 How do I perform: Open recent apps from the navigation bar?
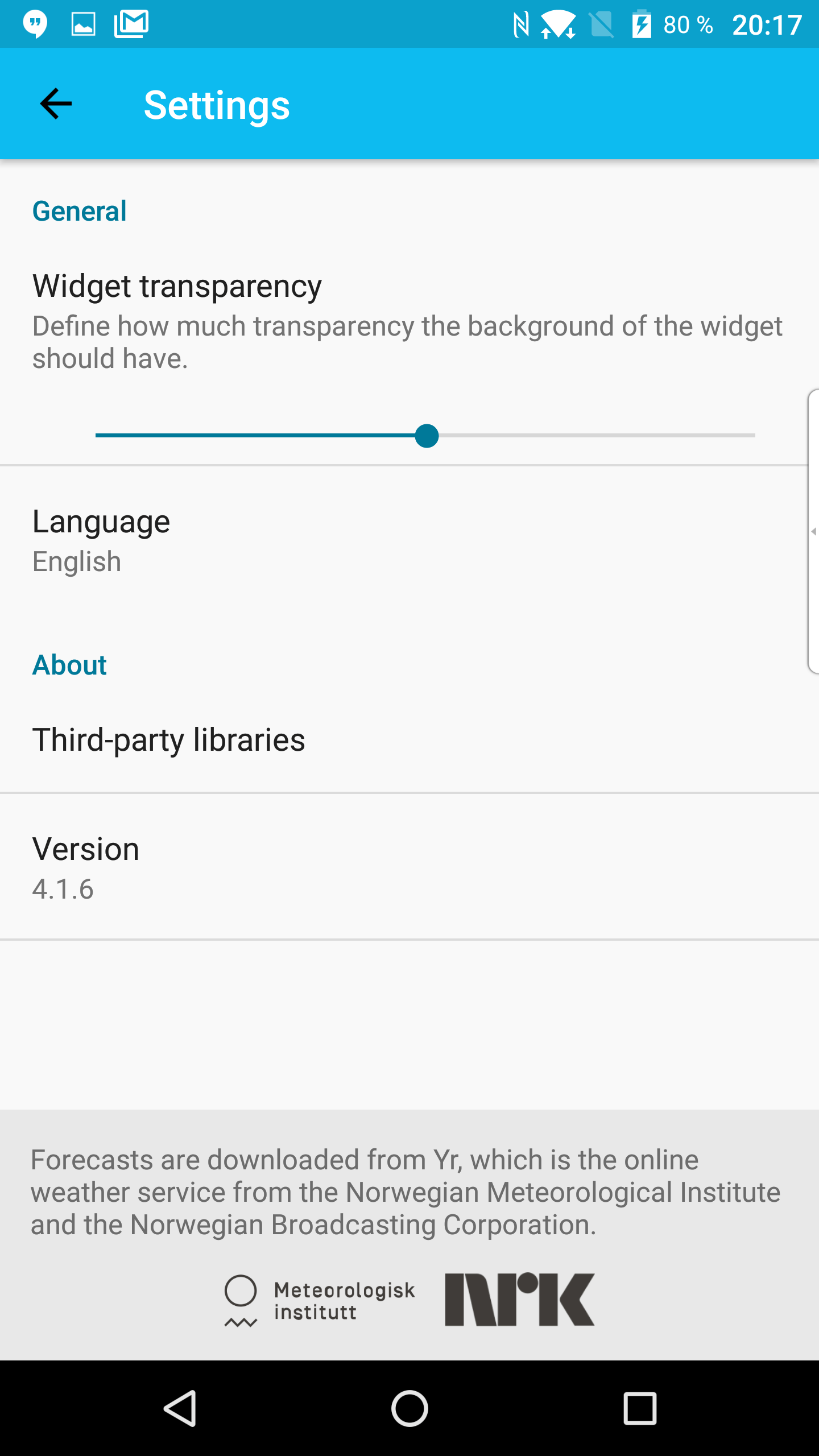click(640, 1408)
